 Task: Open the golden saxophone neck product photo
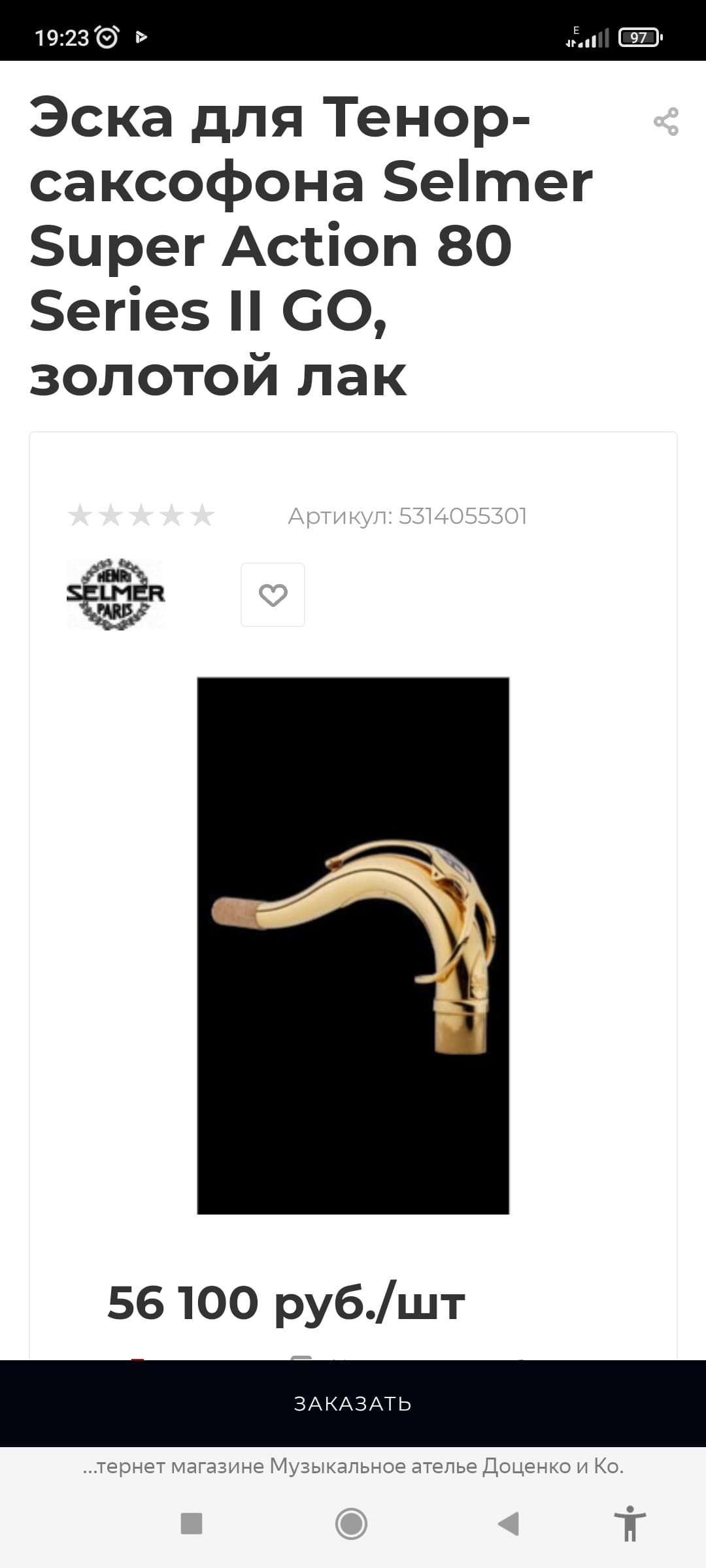(353, 945)
